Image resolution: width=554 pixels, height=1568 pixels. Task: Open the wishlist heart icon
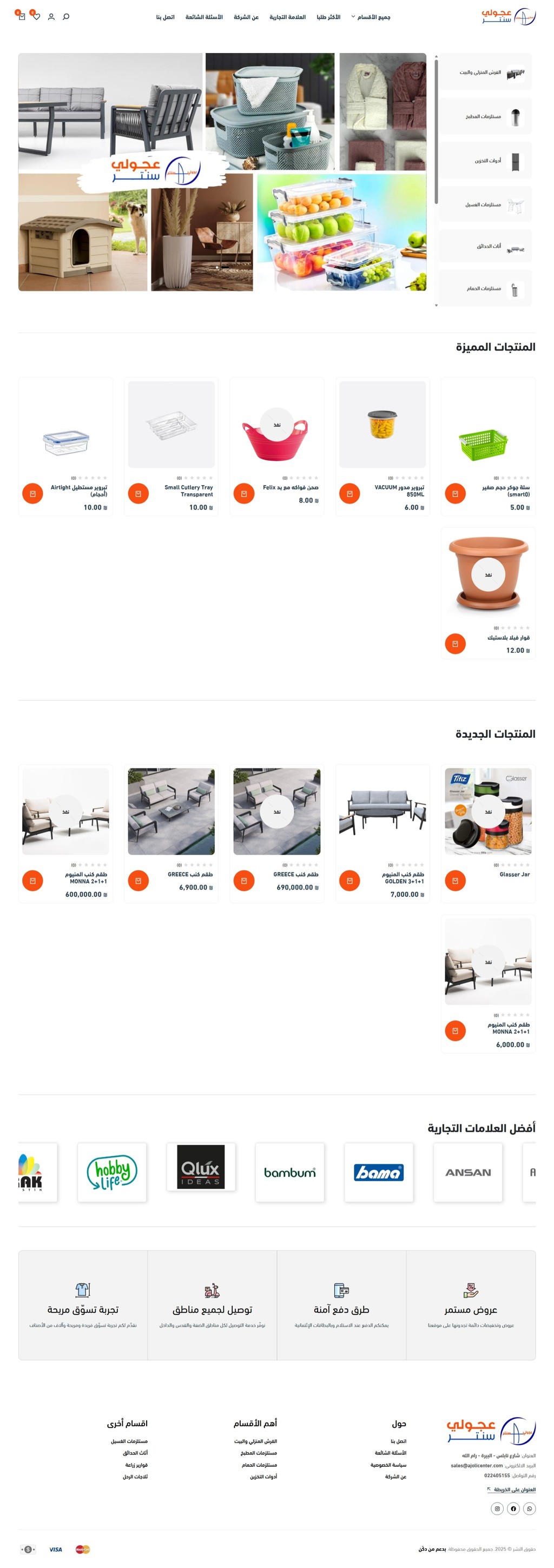click(x=37, y=16)
